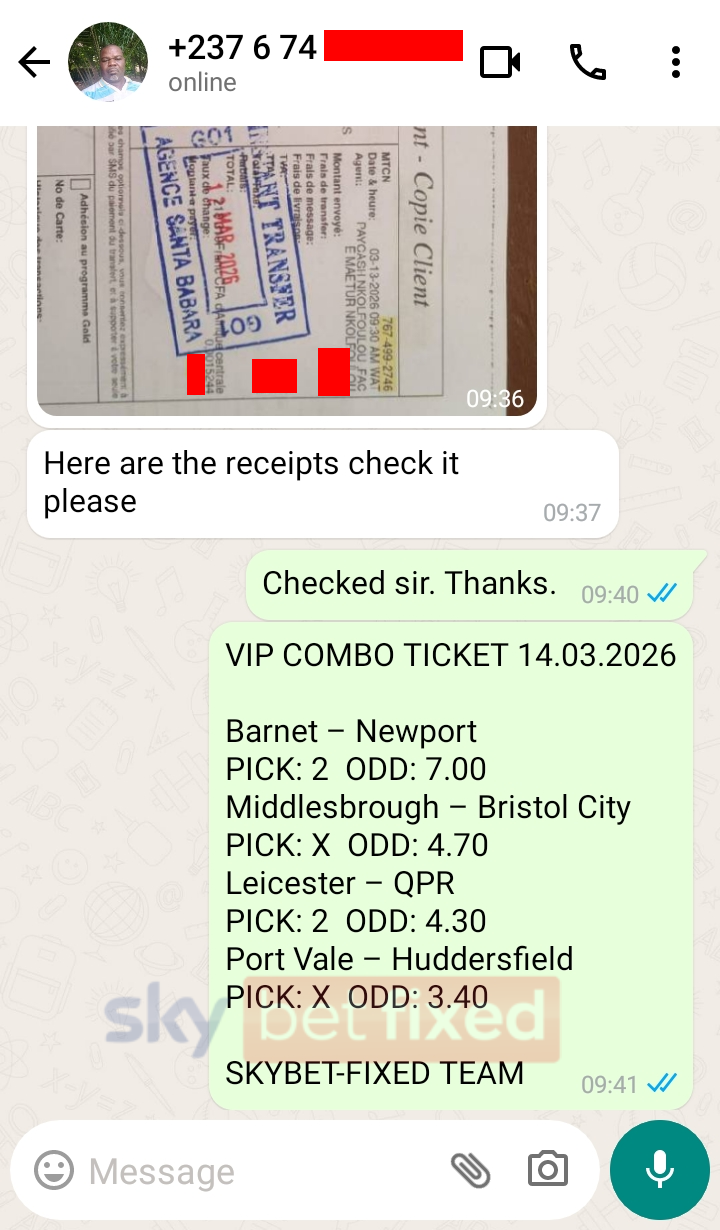Go back to the chats list
The height and width of the screenshot is (1230, 720).
(34, 63)
